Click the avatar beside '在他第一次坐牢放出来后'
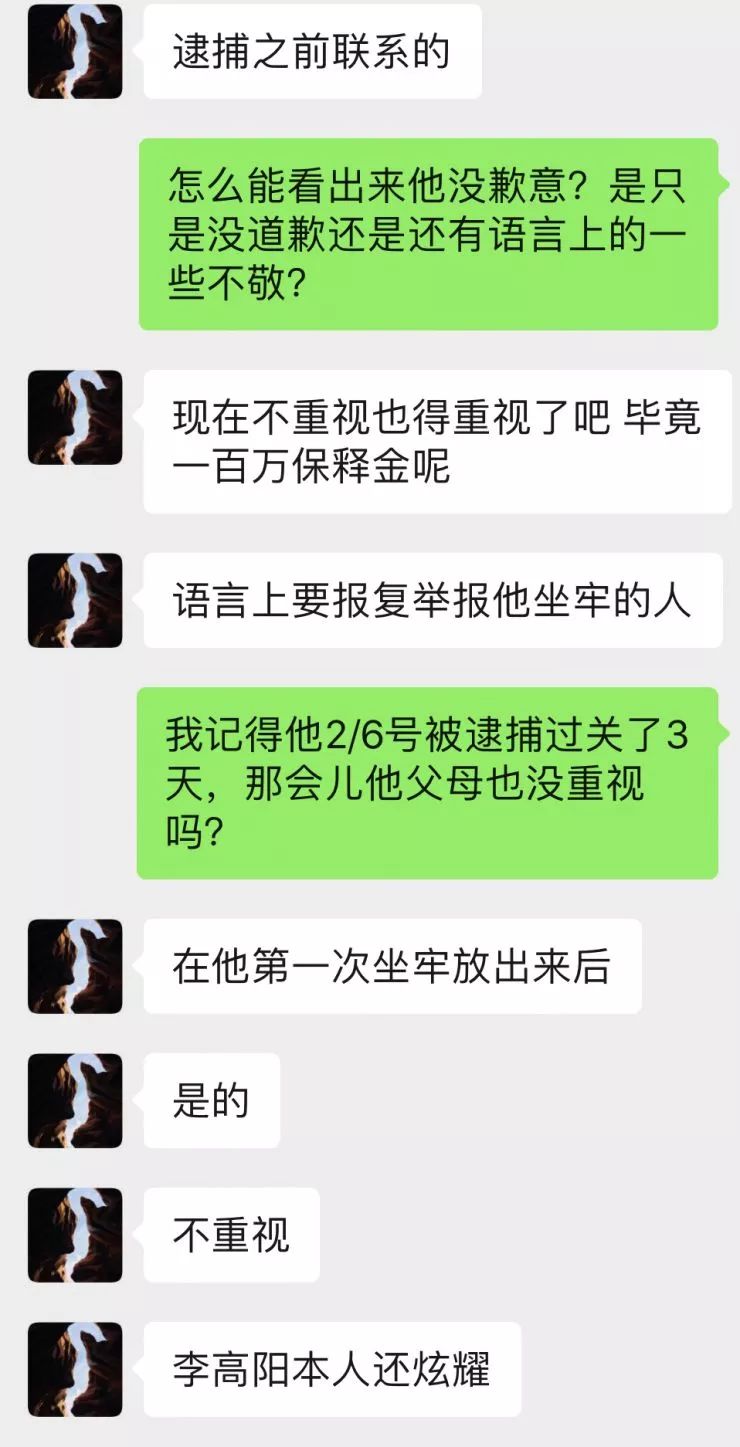The height and width of the screenshot is (1447, 740). coord(75,967)
